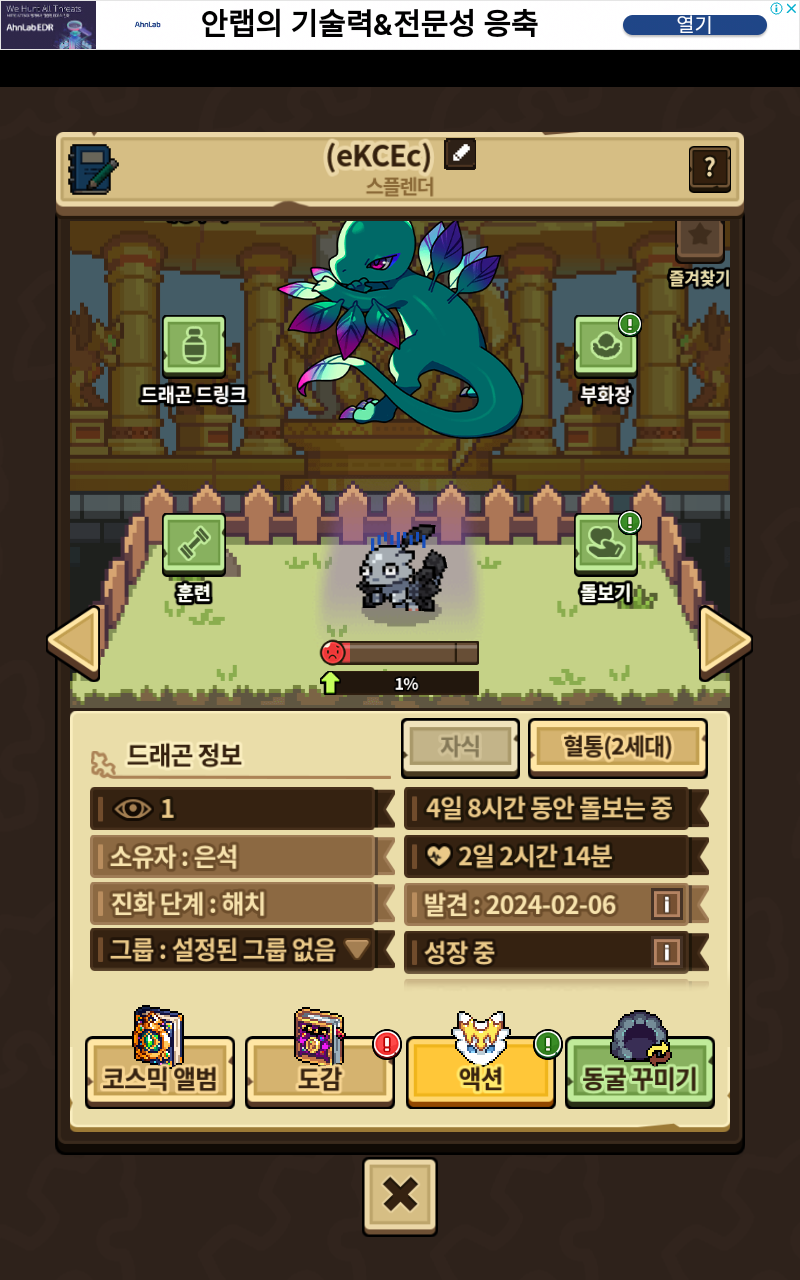800x1280 pixels.
Task: Open 돌보기 care menu
Action: tap(605, 546)
